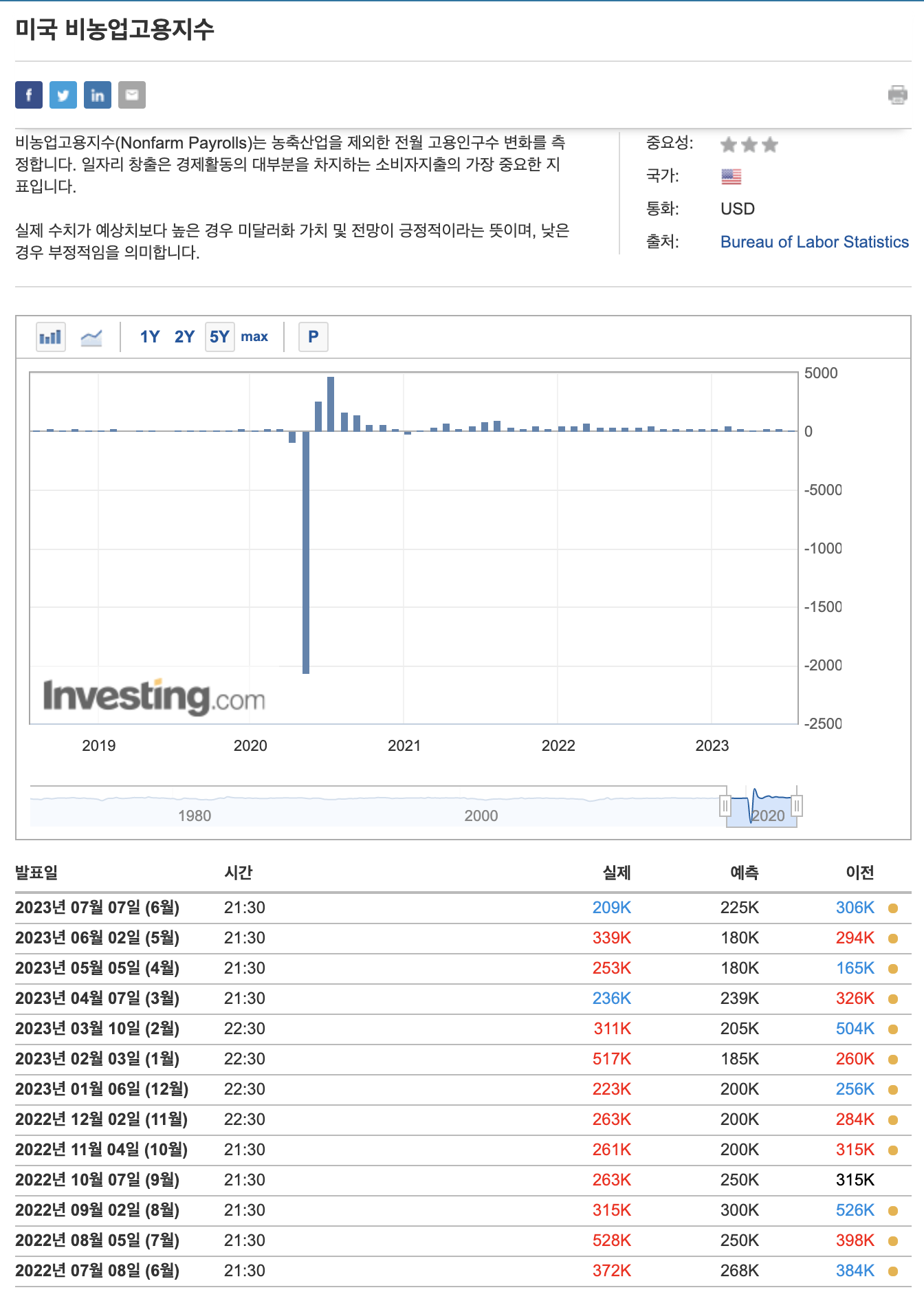The width and height of the screenshot is (924, 1290).
Task: Select 1Y chart range
Action: pyautogui.click(x=150, y=337)
